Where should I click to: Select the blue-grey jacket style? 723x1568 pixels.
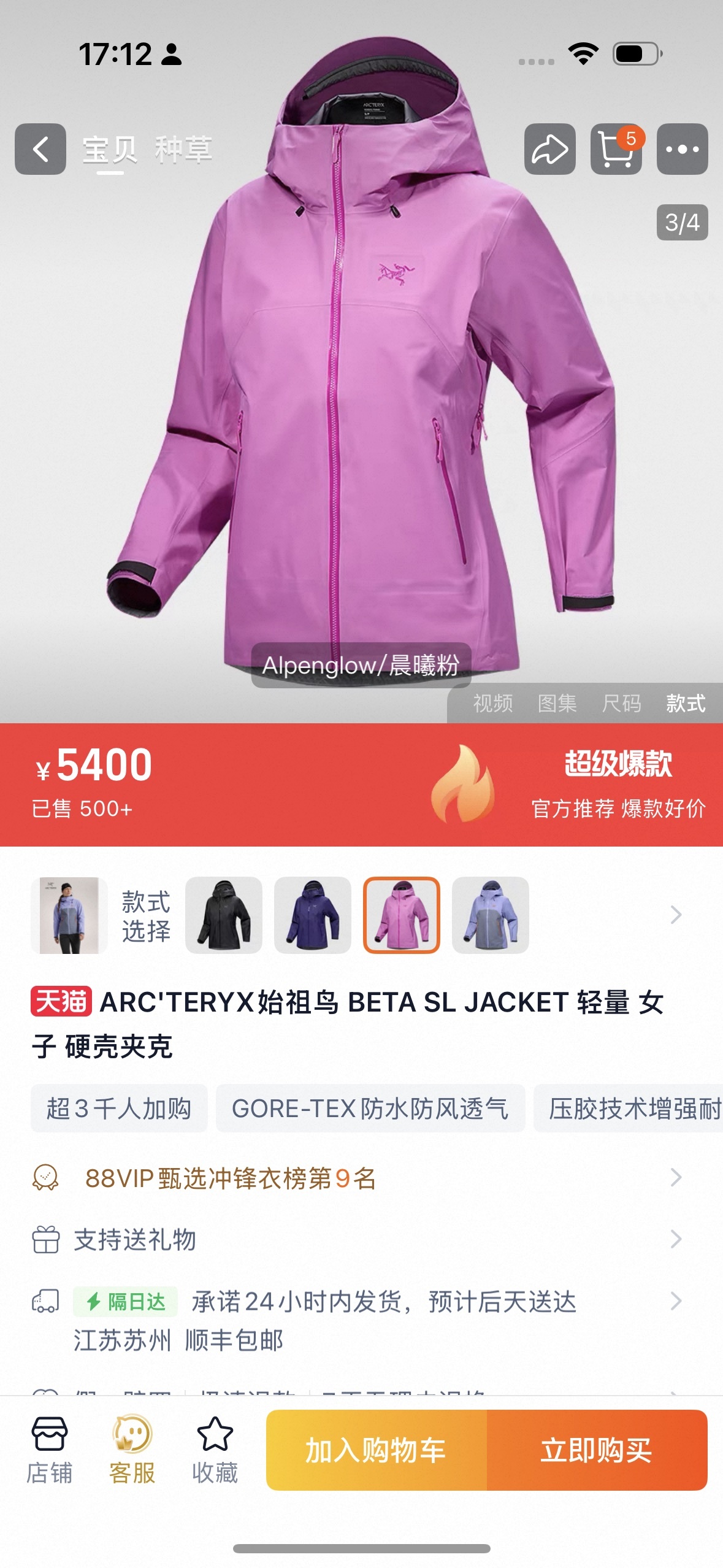491,915
